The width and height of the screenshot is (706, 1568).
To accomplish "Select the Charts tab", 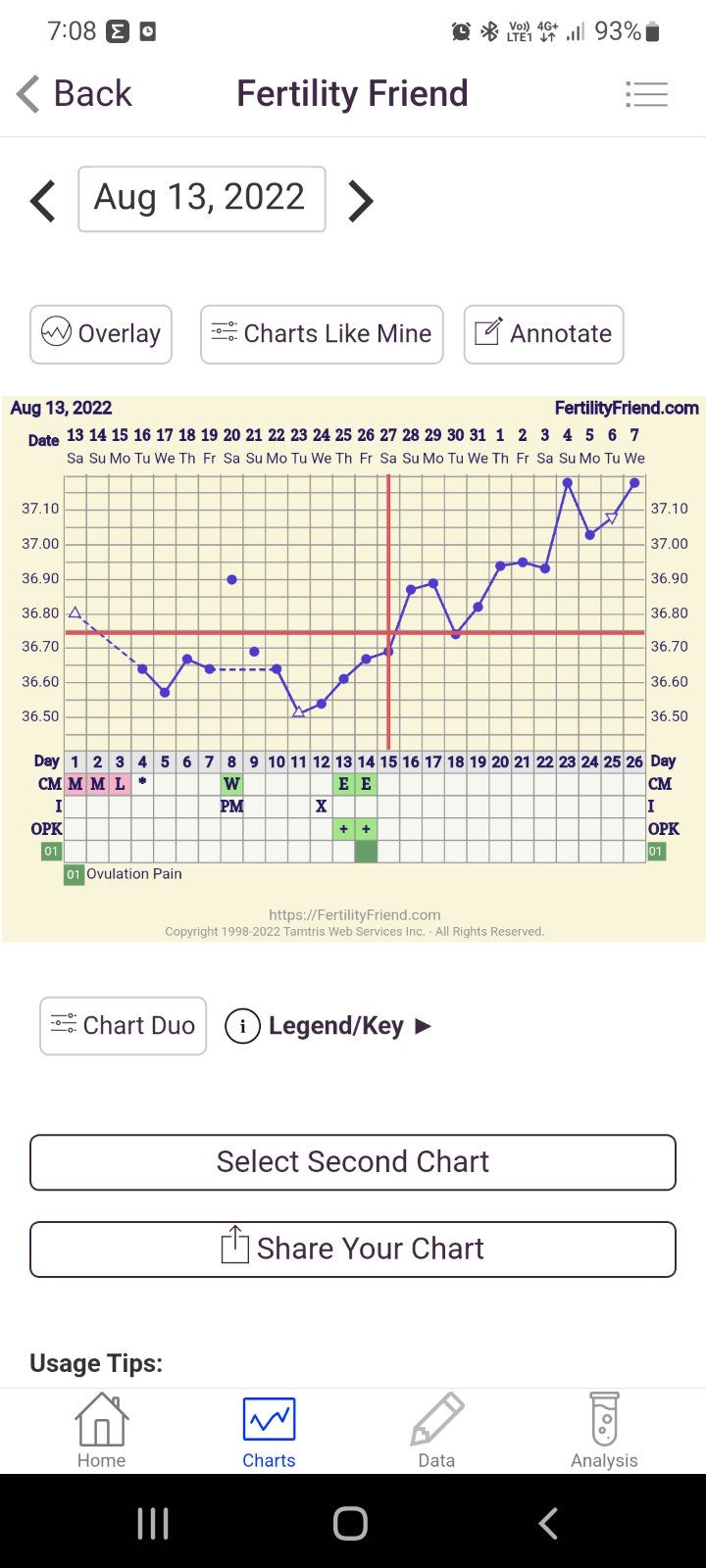I will (269, 1431).
